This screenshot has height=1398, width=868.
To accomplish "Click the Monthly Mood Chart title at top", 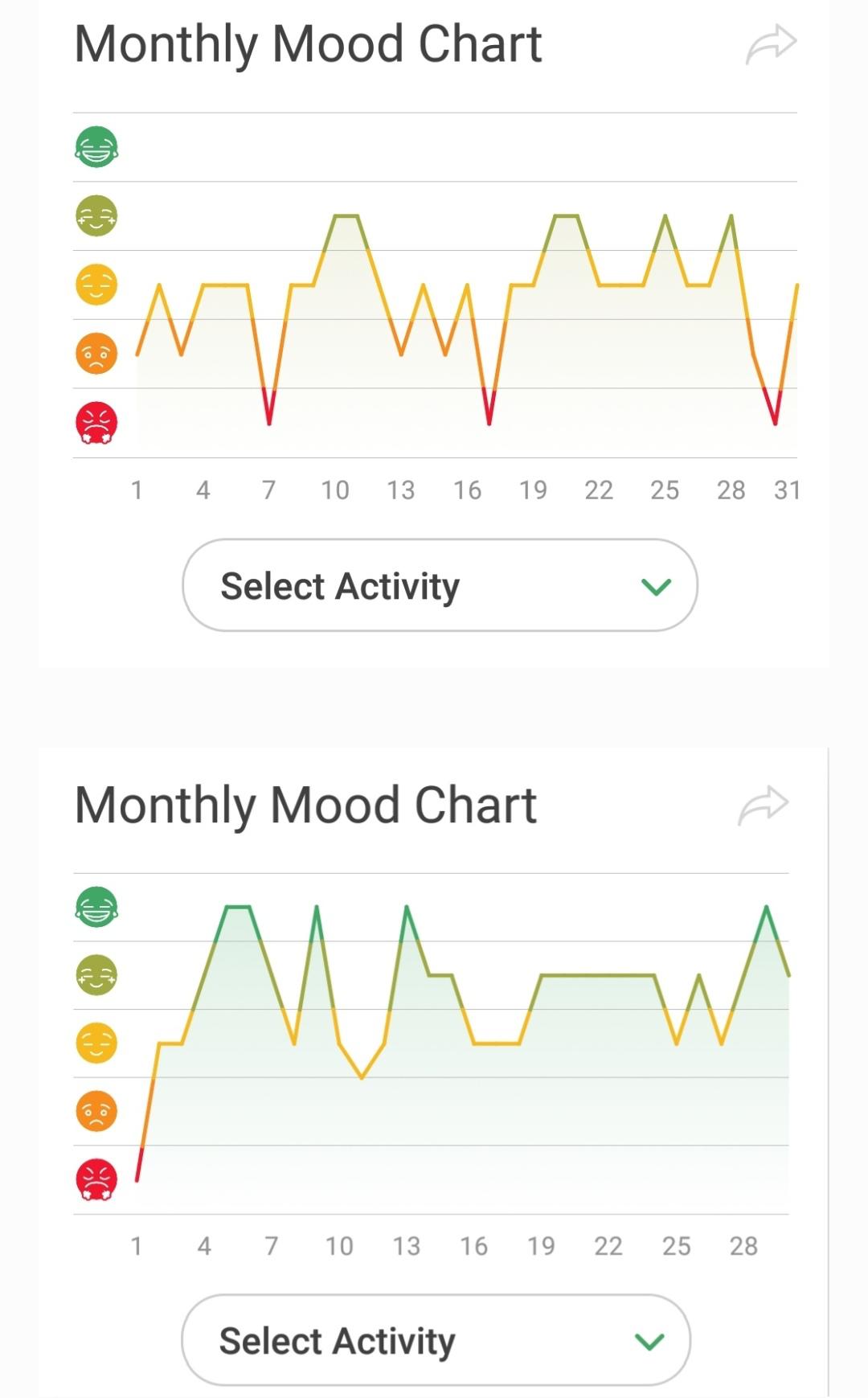I will pos(308,44).
